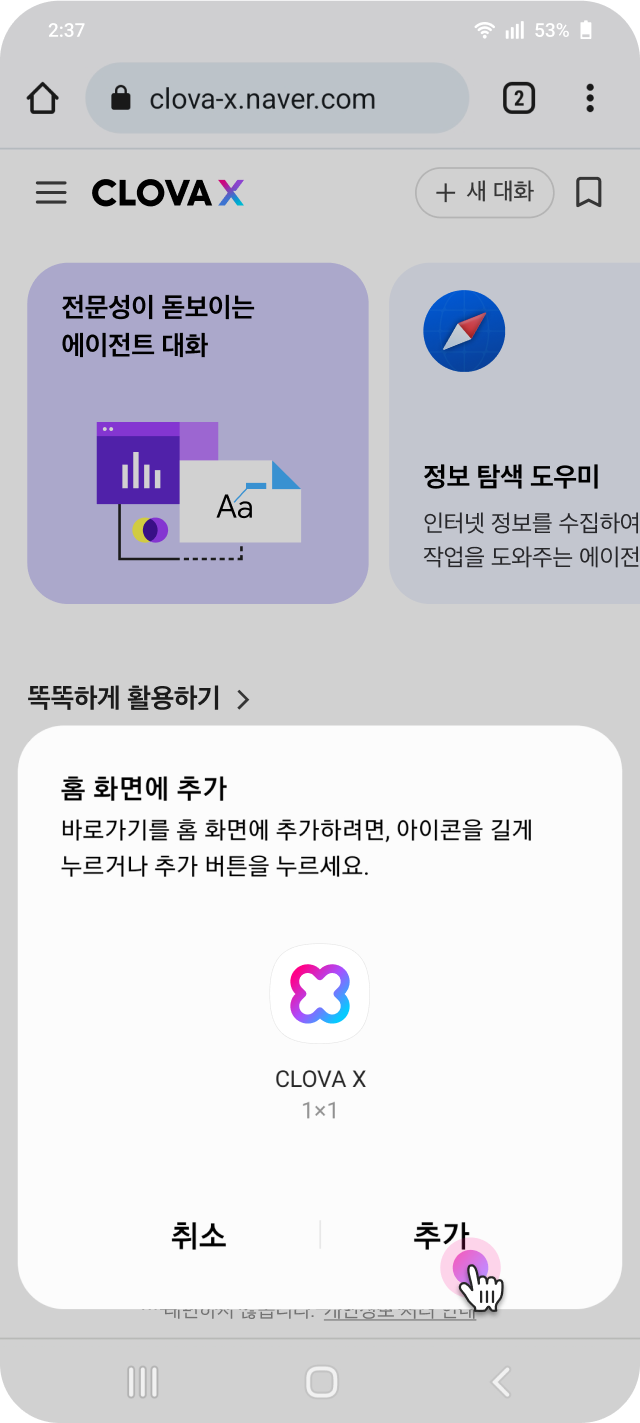The width and height of the screenshot is (640, 1423).
Task: Go to the browser home page
Action: (43, 98)
